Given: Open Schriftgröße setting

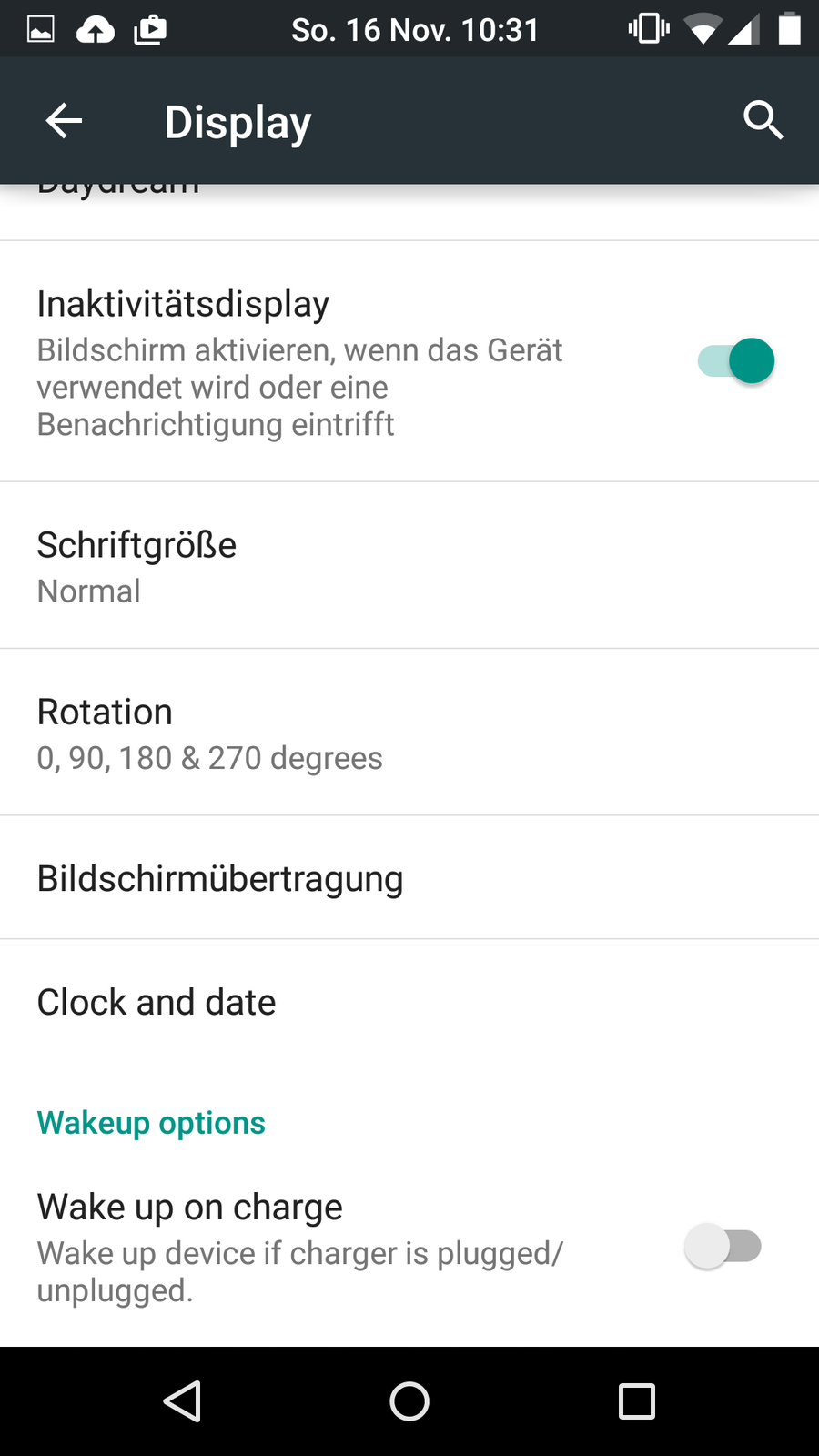Looking at the screenshot, I should [409, 565].
